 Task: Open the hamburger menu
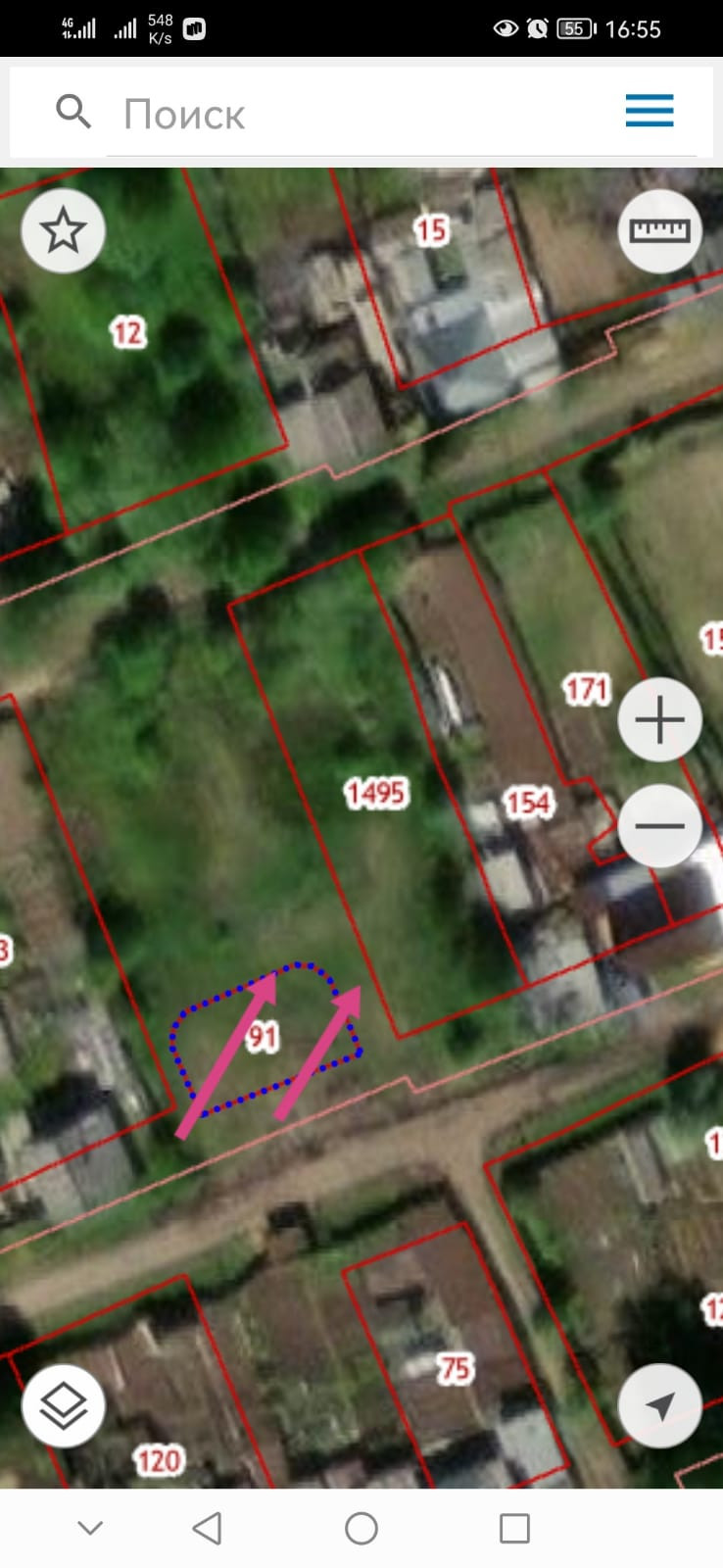pos(650,111)
